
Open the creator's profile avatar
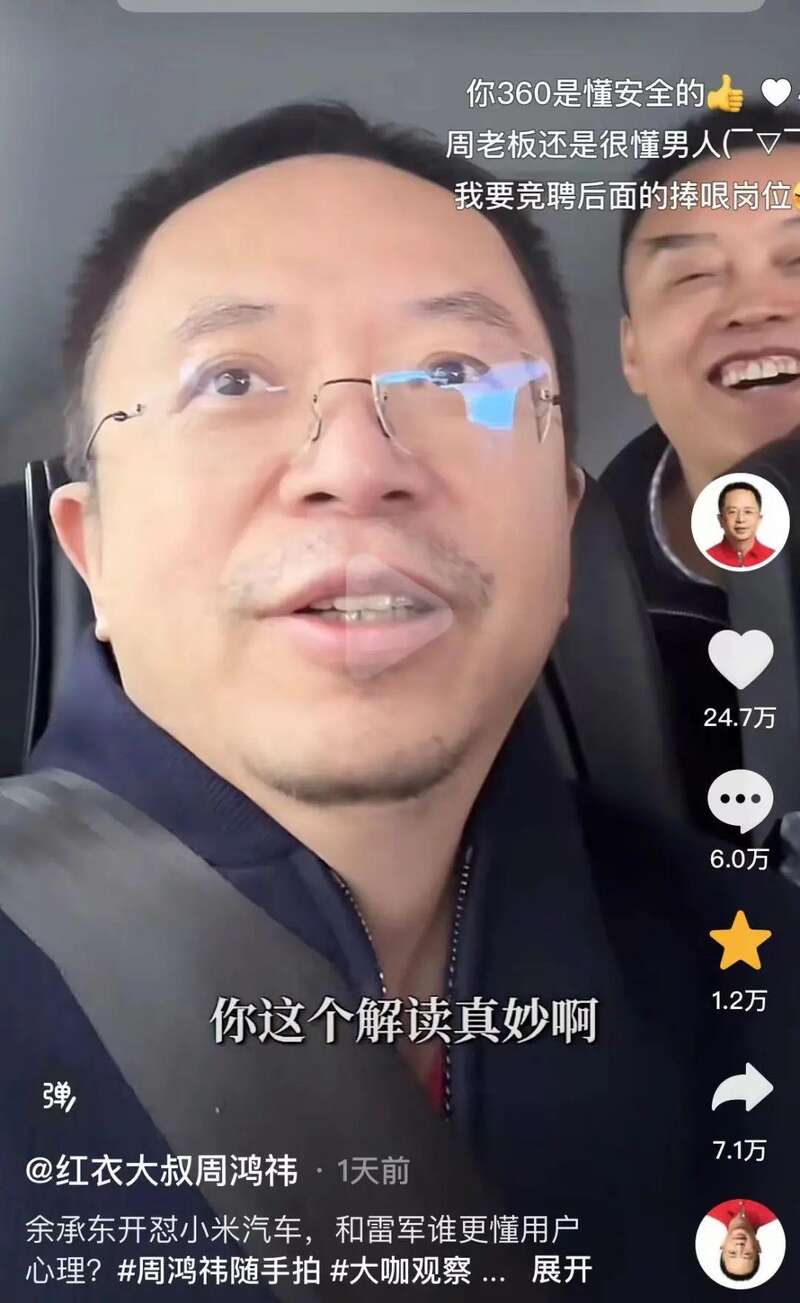[x=740, y=521]
